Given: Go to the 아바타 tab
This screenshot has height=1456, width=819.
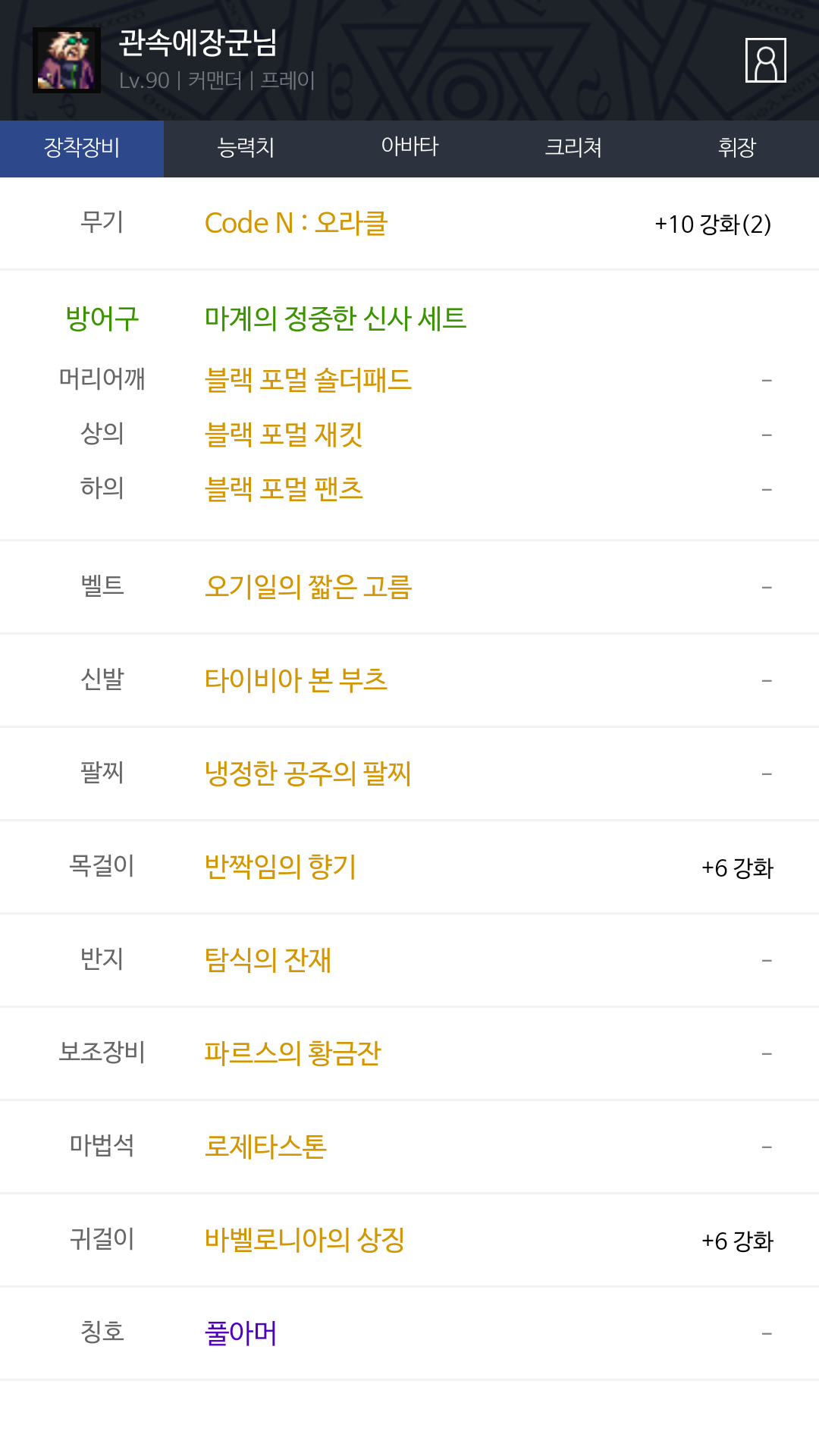Looking at the screenshot, I should [409, 148].
